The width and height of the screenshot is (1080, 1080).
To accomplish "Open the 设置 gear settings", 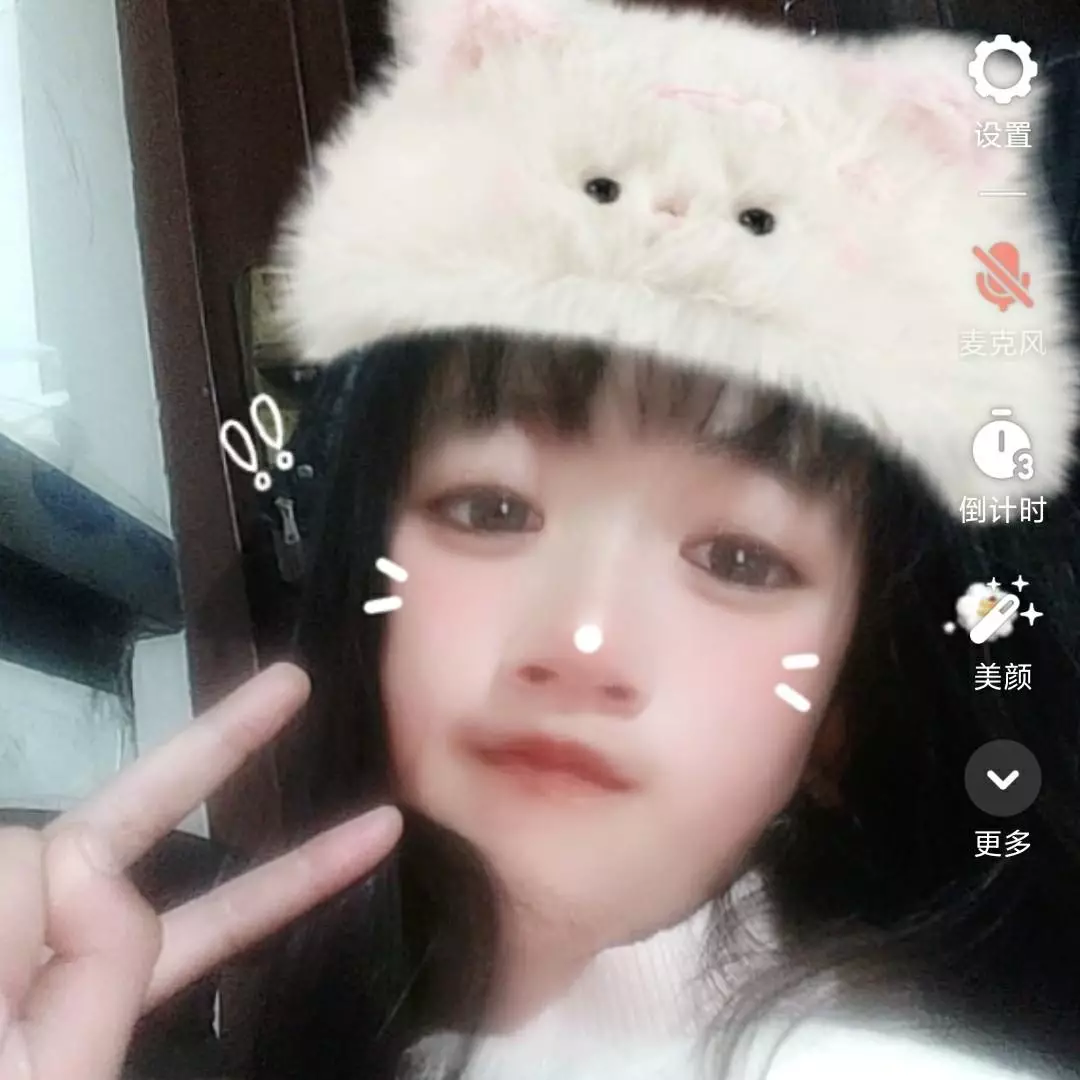I will tap(1002, 70).
